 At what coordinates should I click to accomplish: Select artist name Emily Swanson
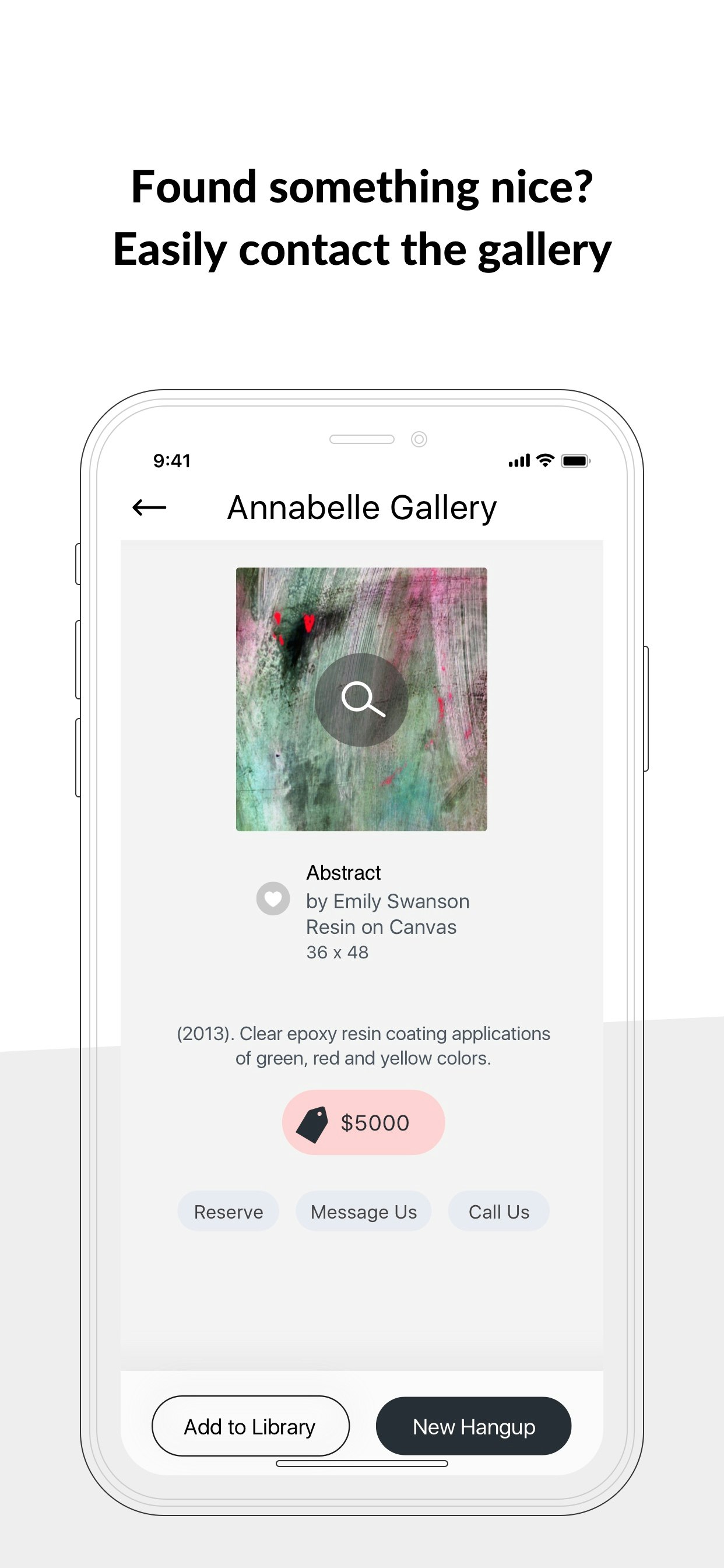point(387,901)
